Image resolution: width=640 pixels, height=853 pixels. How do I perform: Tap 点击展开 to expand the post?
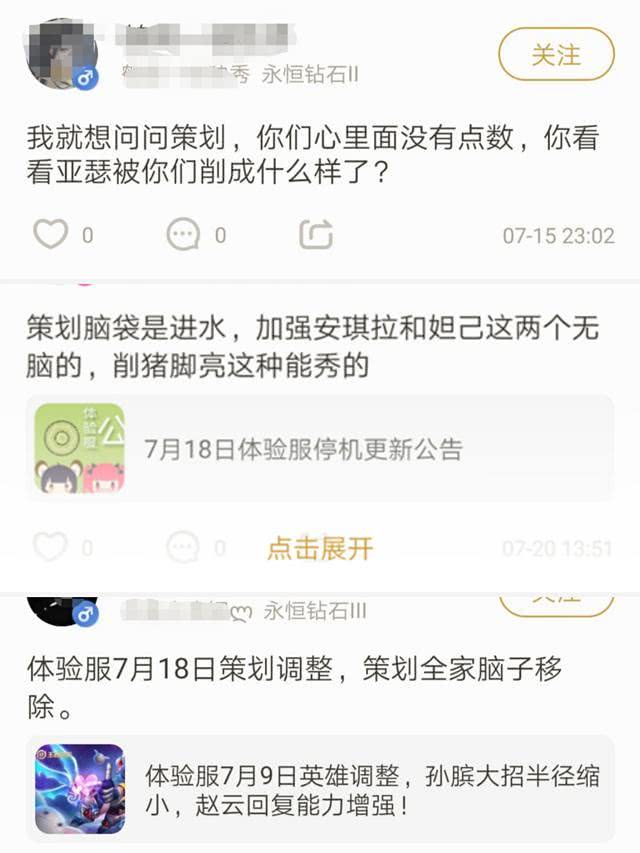click(320, 548)
